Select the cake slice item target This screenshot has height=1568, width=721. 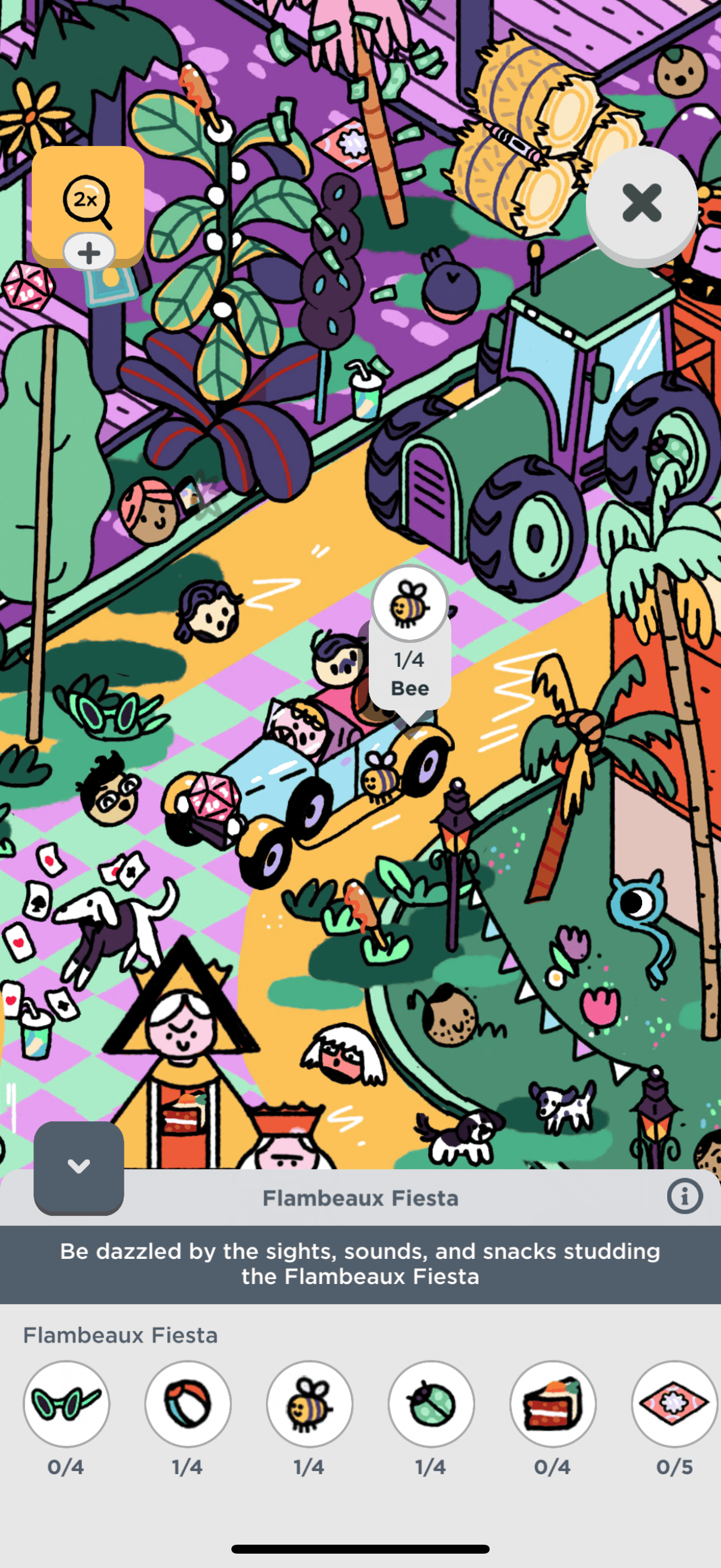click(x=552, y=1403)
